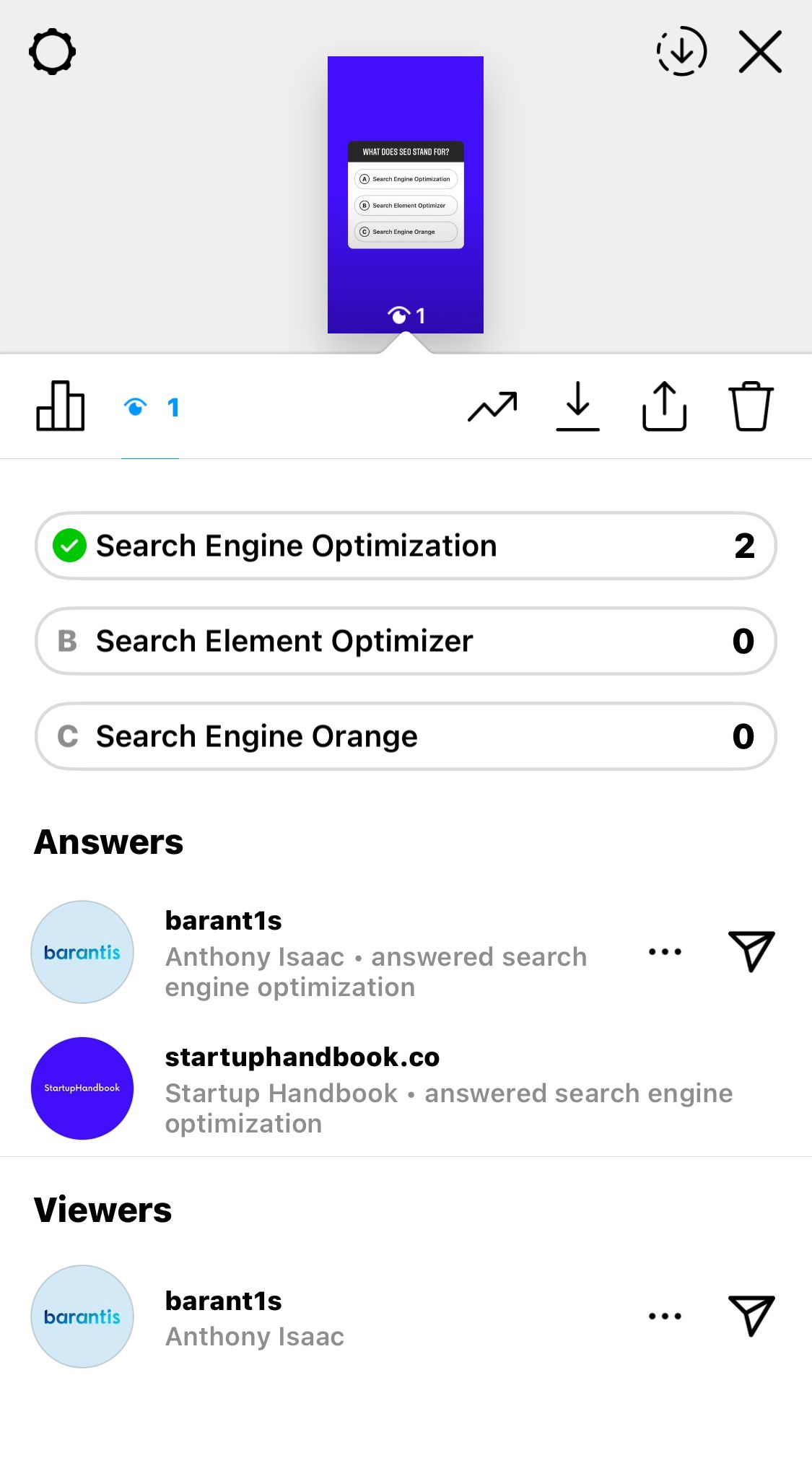Switch to the bar chart insights tab
Screen dimensions: 812x1458
[61, 406]
